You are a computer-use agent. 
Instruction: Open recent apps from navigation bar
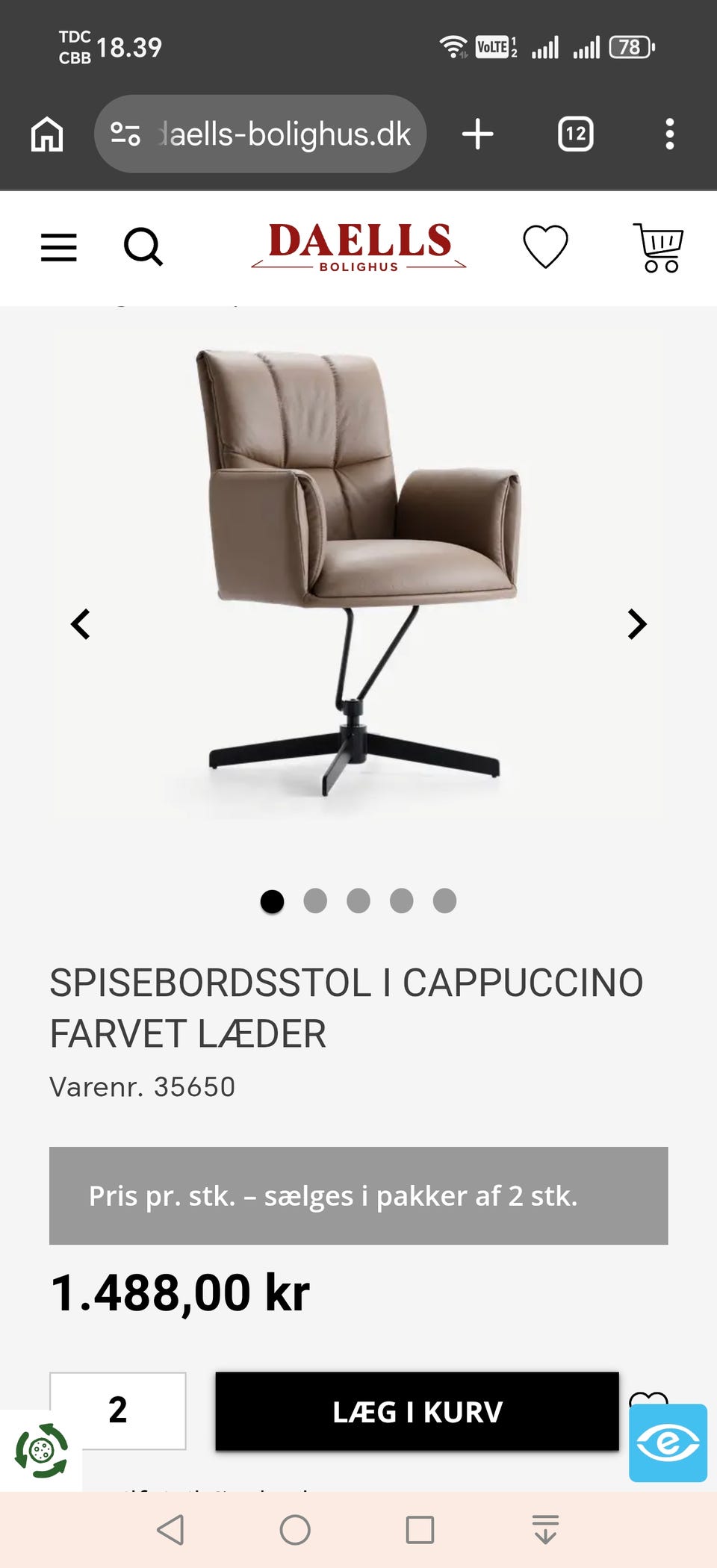coord(420,1530)
